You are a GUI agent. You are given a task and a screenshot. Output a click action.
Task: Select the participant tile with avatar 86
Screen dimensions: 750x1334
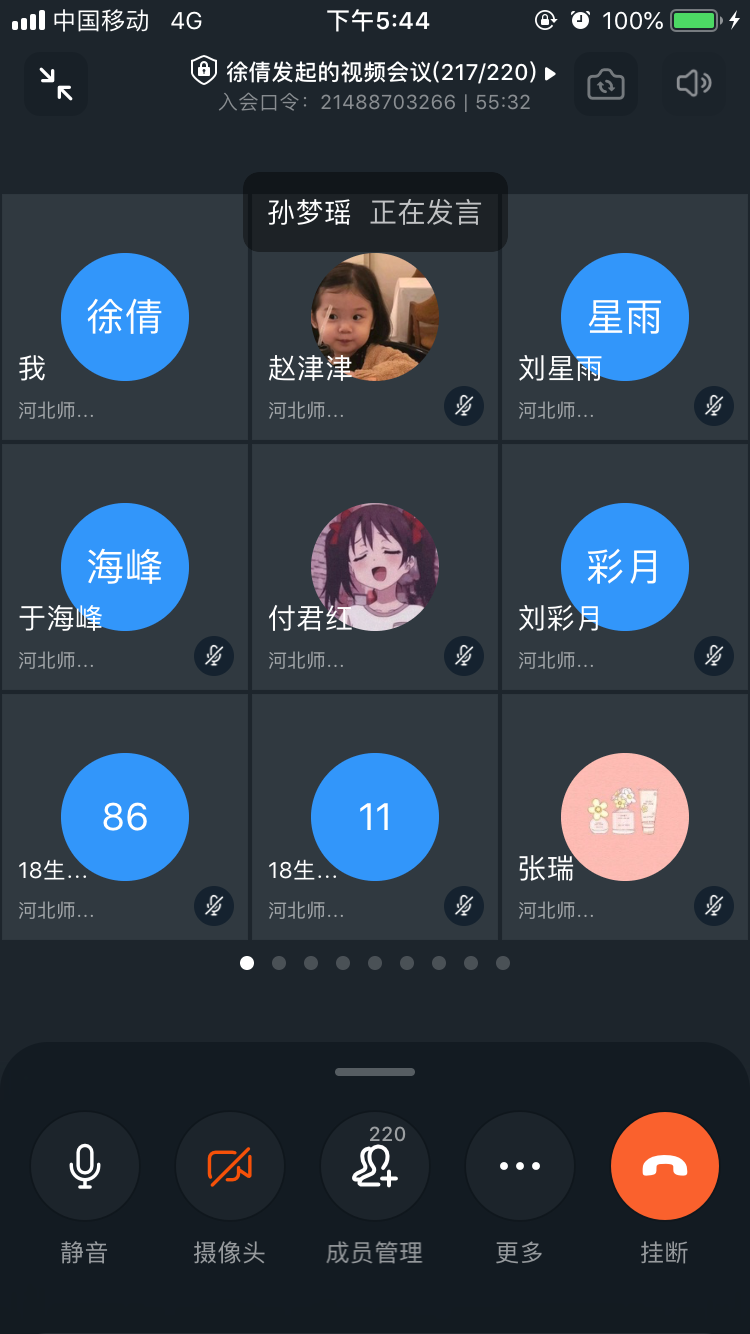tap(125, 818)
